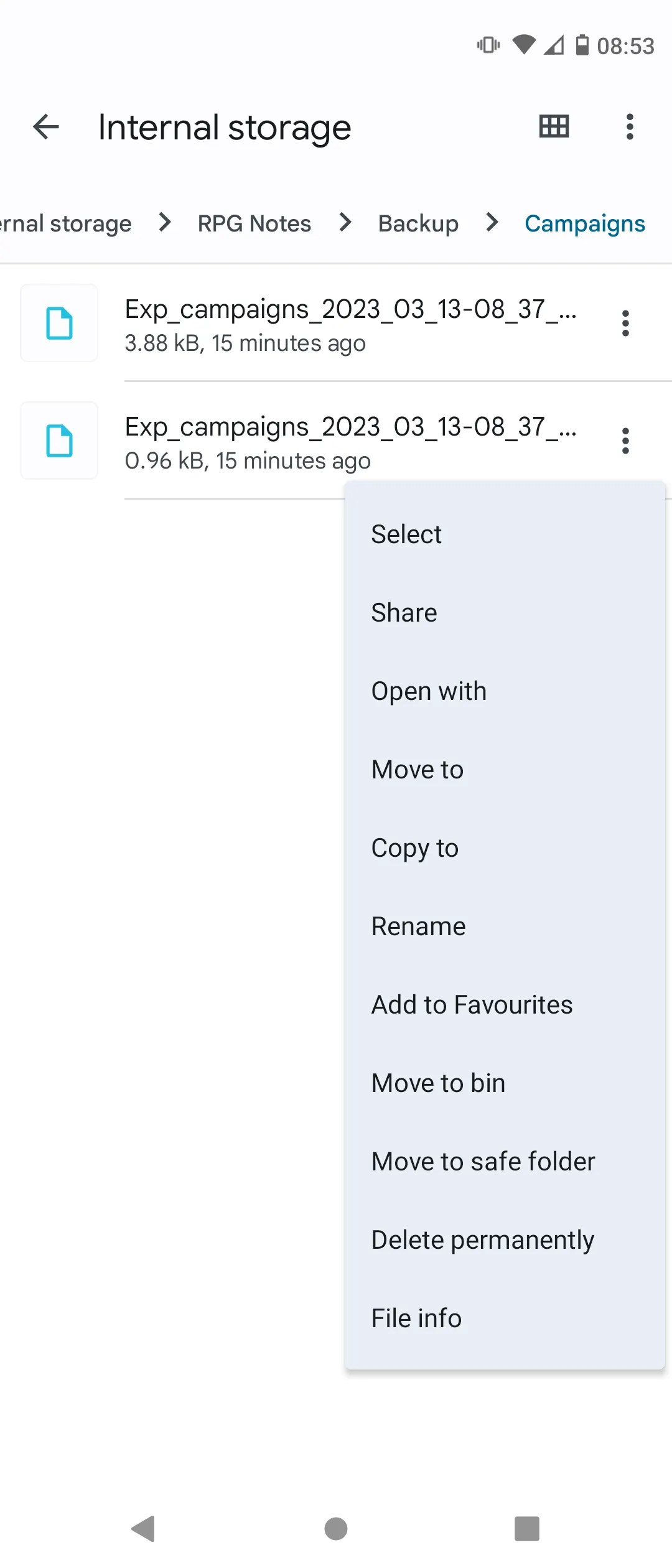Choose Open with from the menu
Viewport: 672px width, 1568px height.
click(x=429, y=691)
